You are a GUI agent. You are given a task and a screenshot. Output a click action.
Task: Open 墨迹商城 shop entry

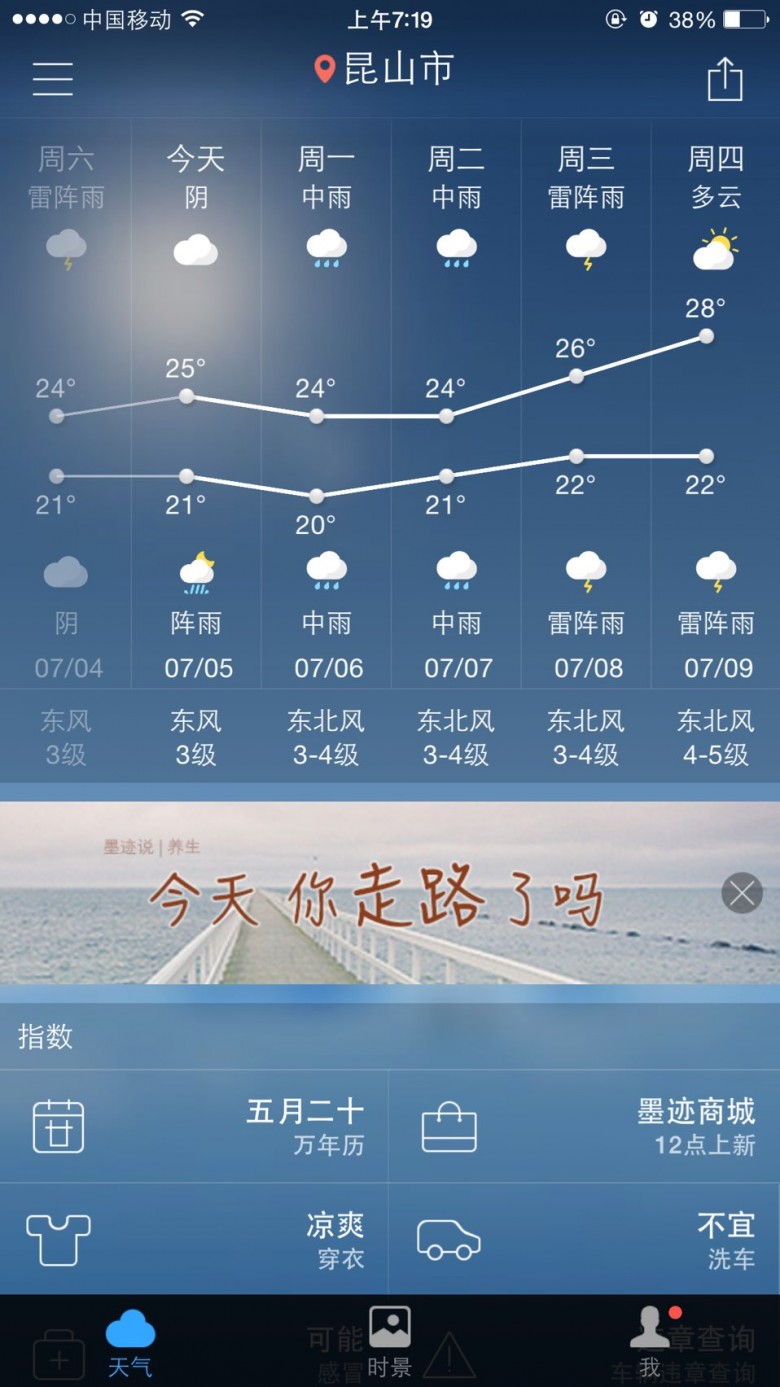[x=585, y=1126]
